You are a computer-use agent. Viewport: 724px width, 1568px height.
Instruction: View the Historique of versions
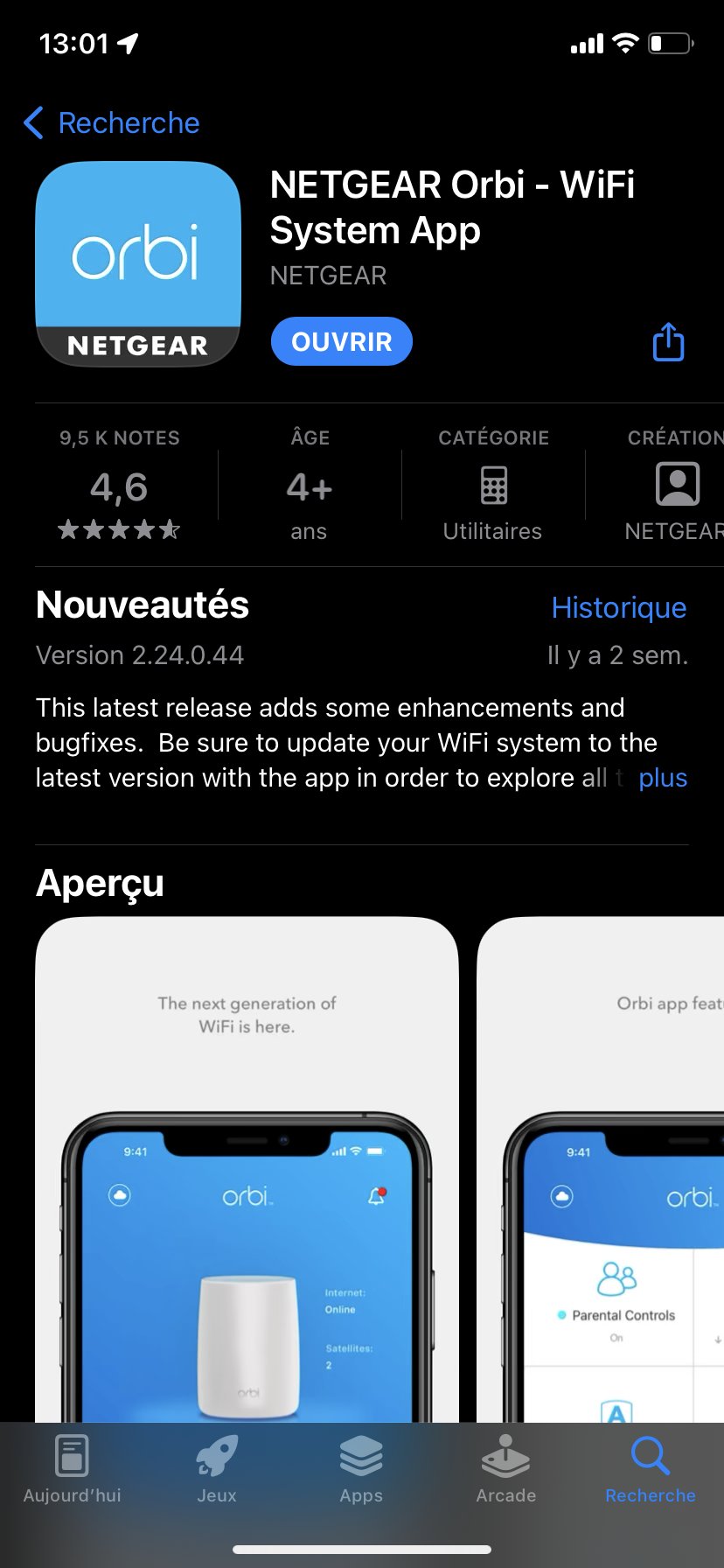618,607
